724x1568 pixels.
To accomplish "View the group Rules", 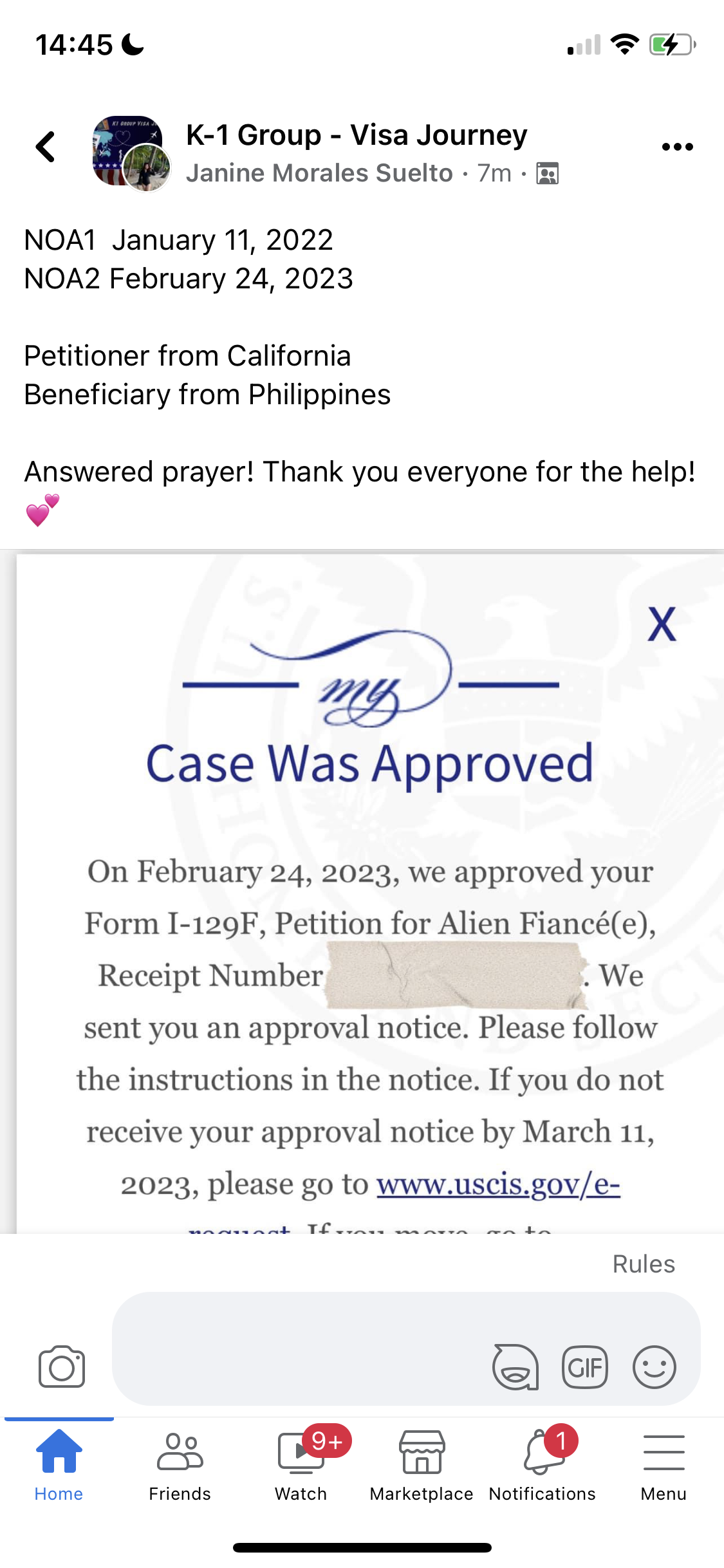I will pyautogui.click(x=644, y=1264).
